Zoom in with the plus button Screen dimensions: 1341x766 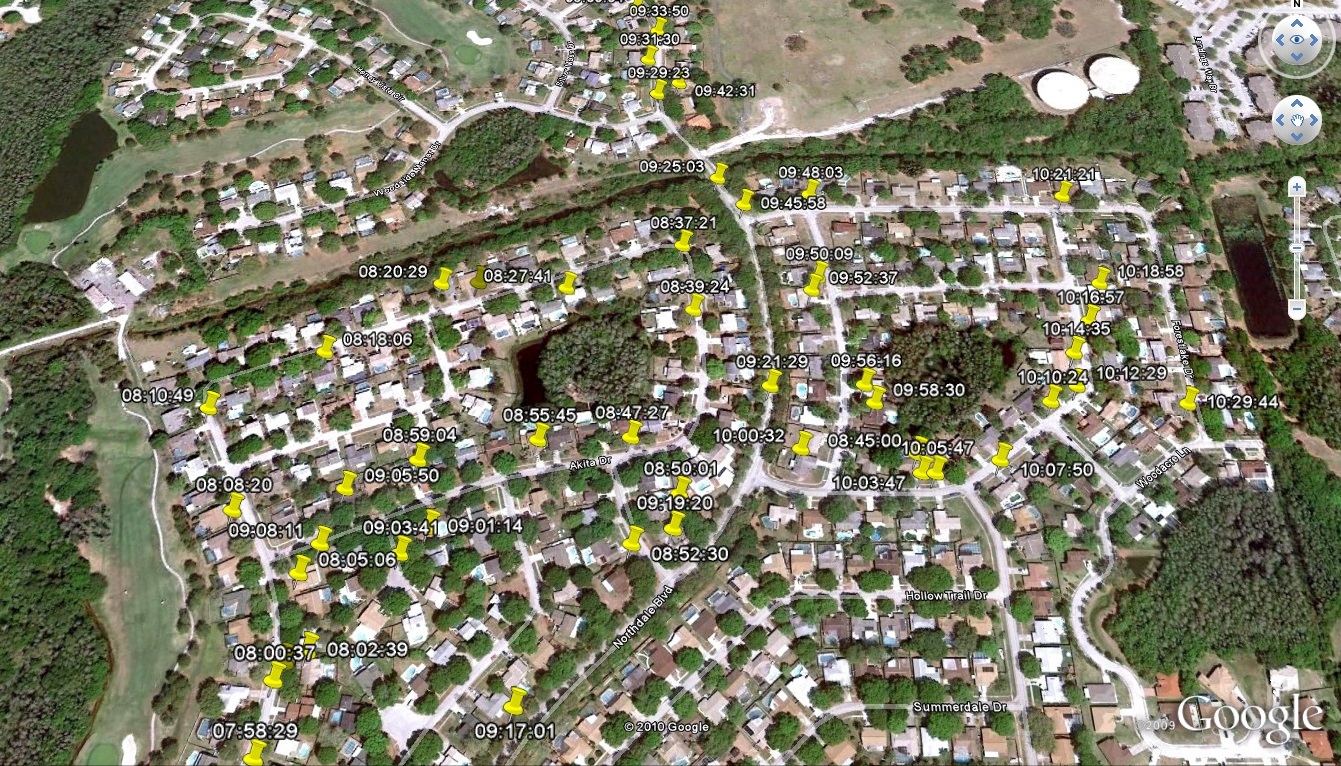[x=1296, y=187]
